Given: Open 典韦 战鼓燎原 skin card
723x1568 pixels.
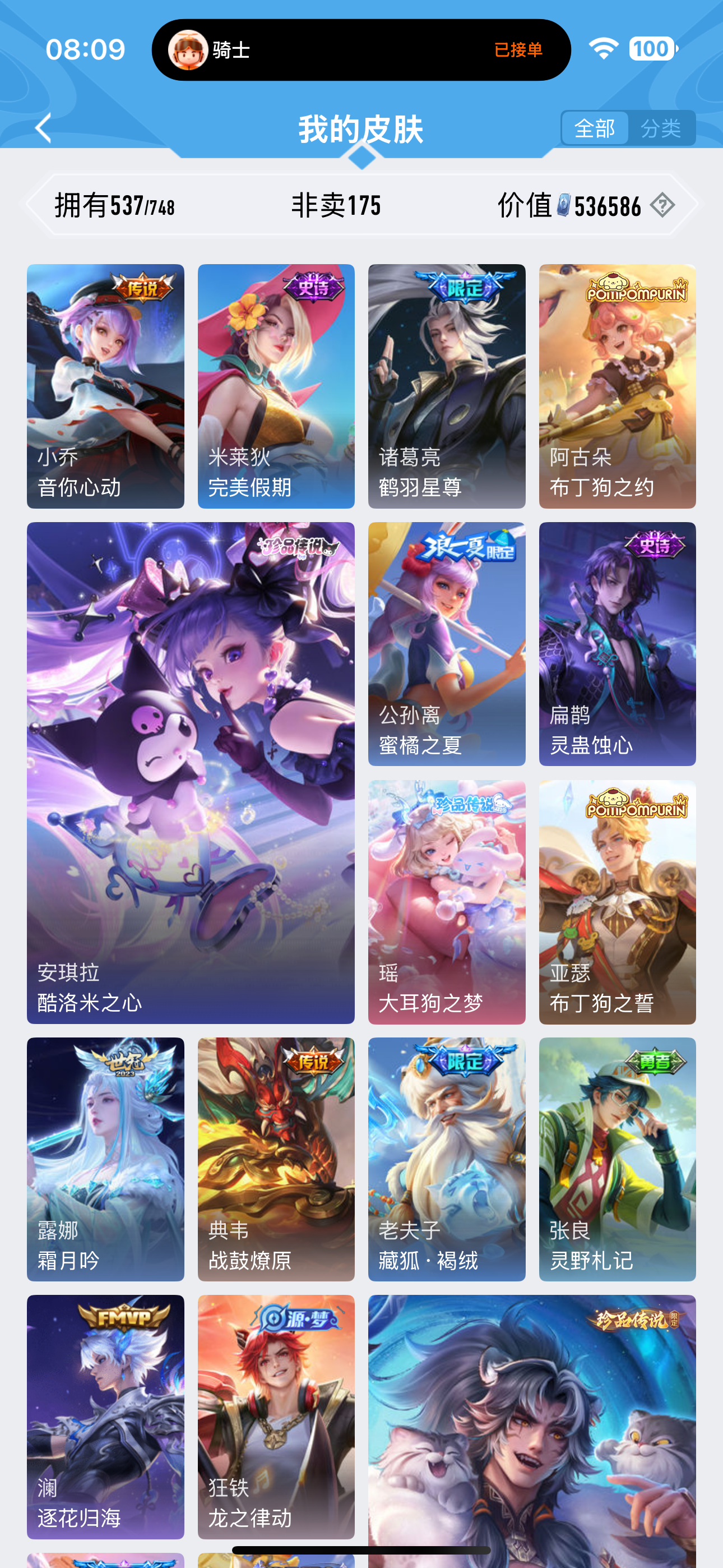Looking at the screenshot, I should coord(276,1159).
